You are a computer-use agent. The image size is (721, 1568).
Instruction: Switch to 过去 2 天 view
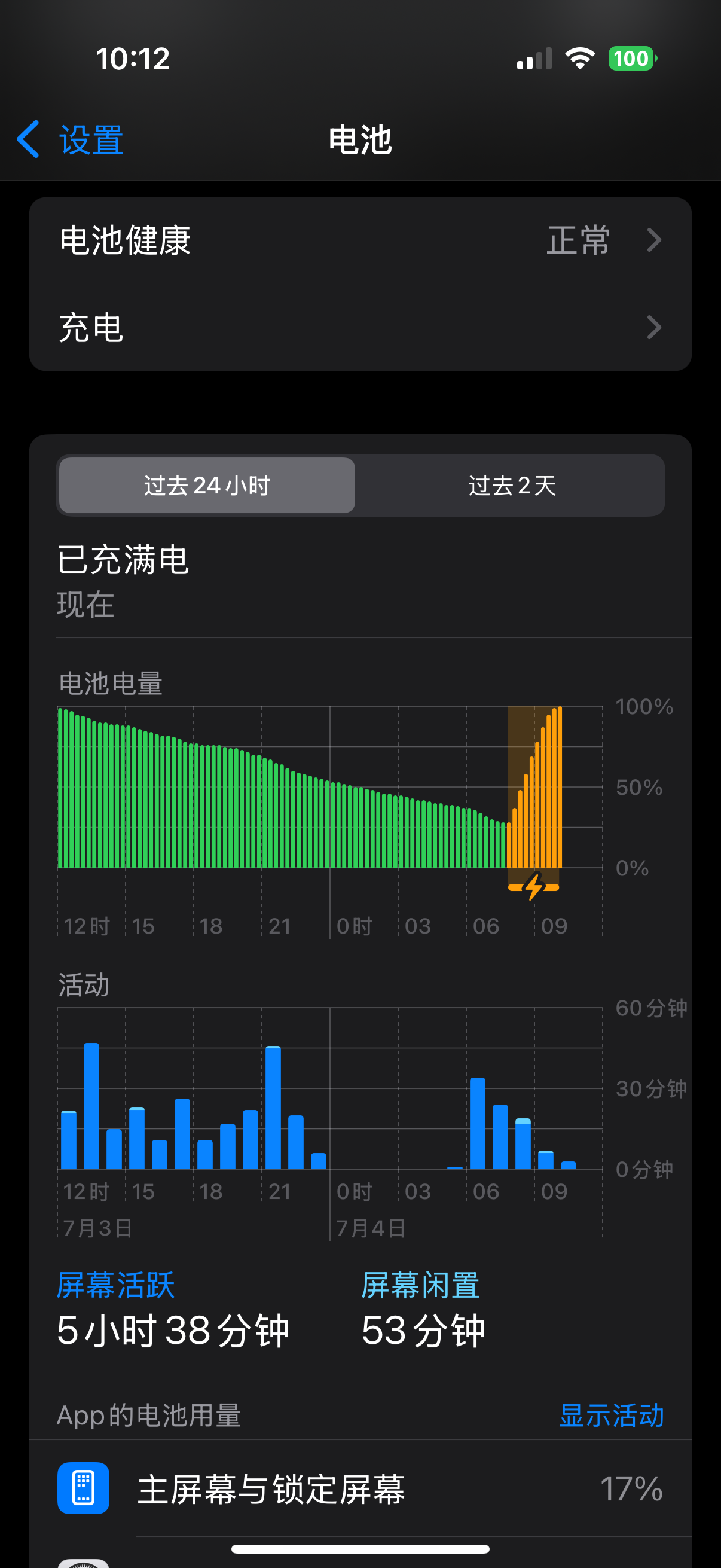click(x=512, y=485)
